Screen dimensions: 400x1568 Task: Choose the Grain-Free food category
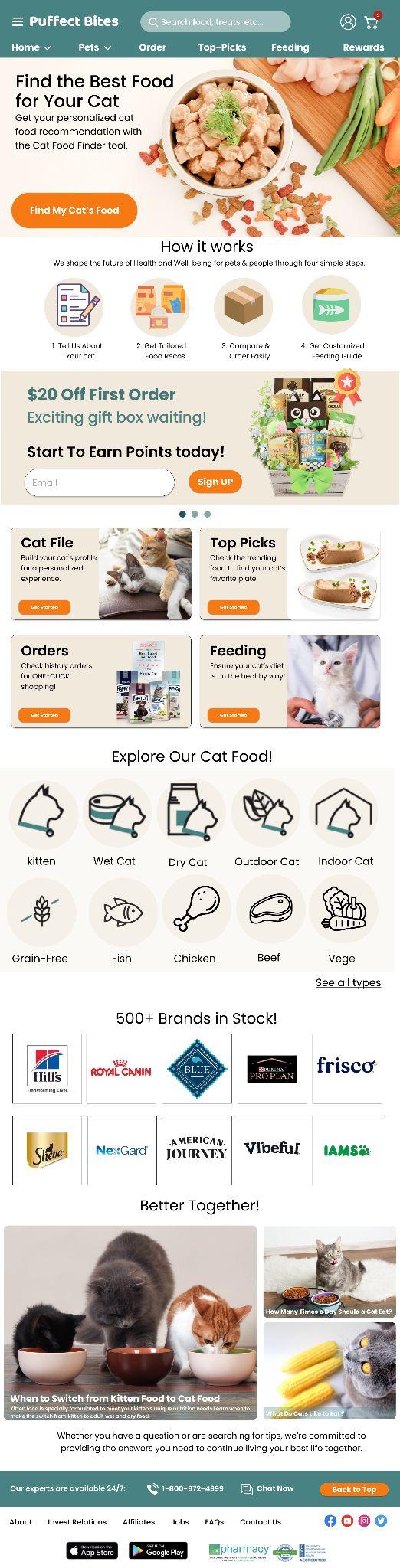(x=41, y=921)
